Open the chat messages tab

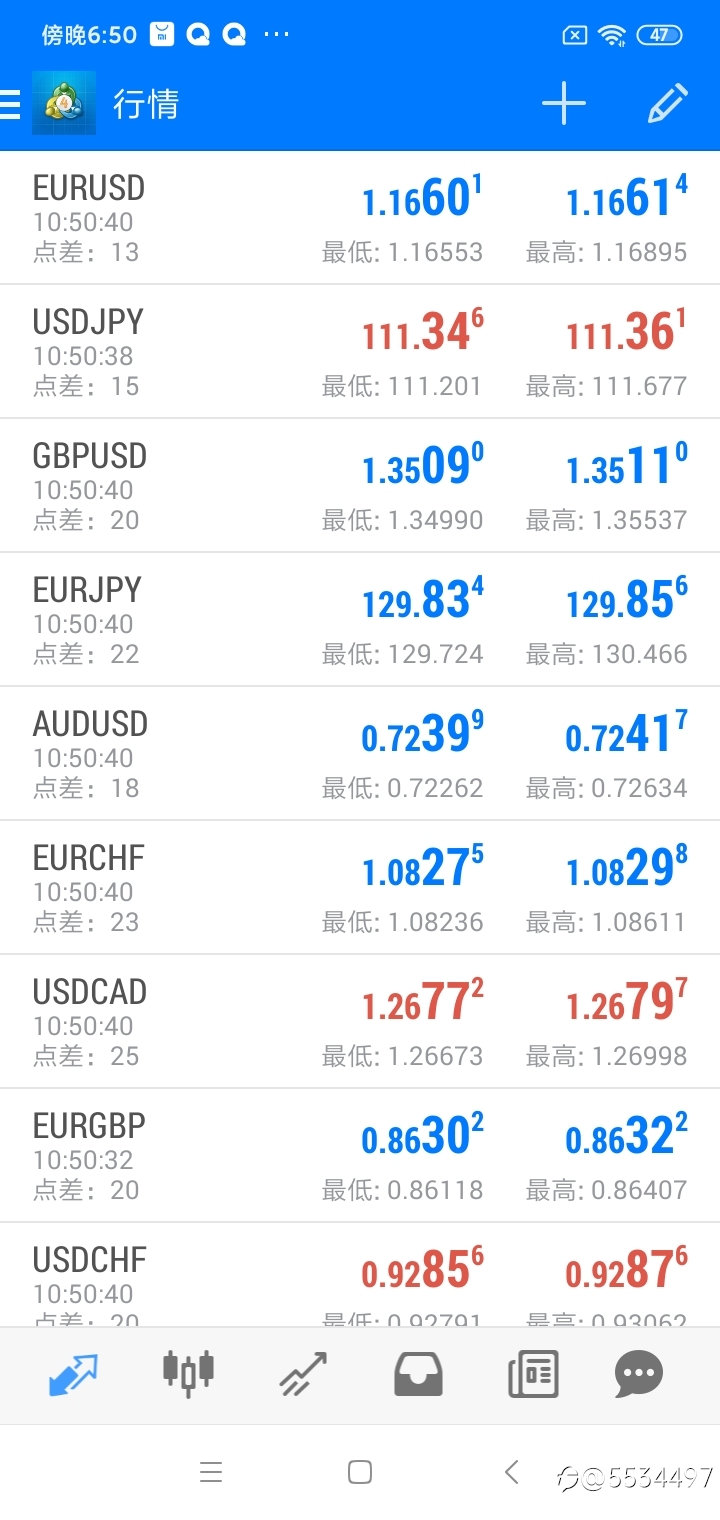(x=639, y=1374)
